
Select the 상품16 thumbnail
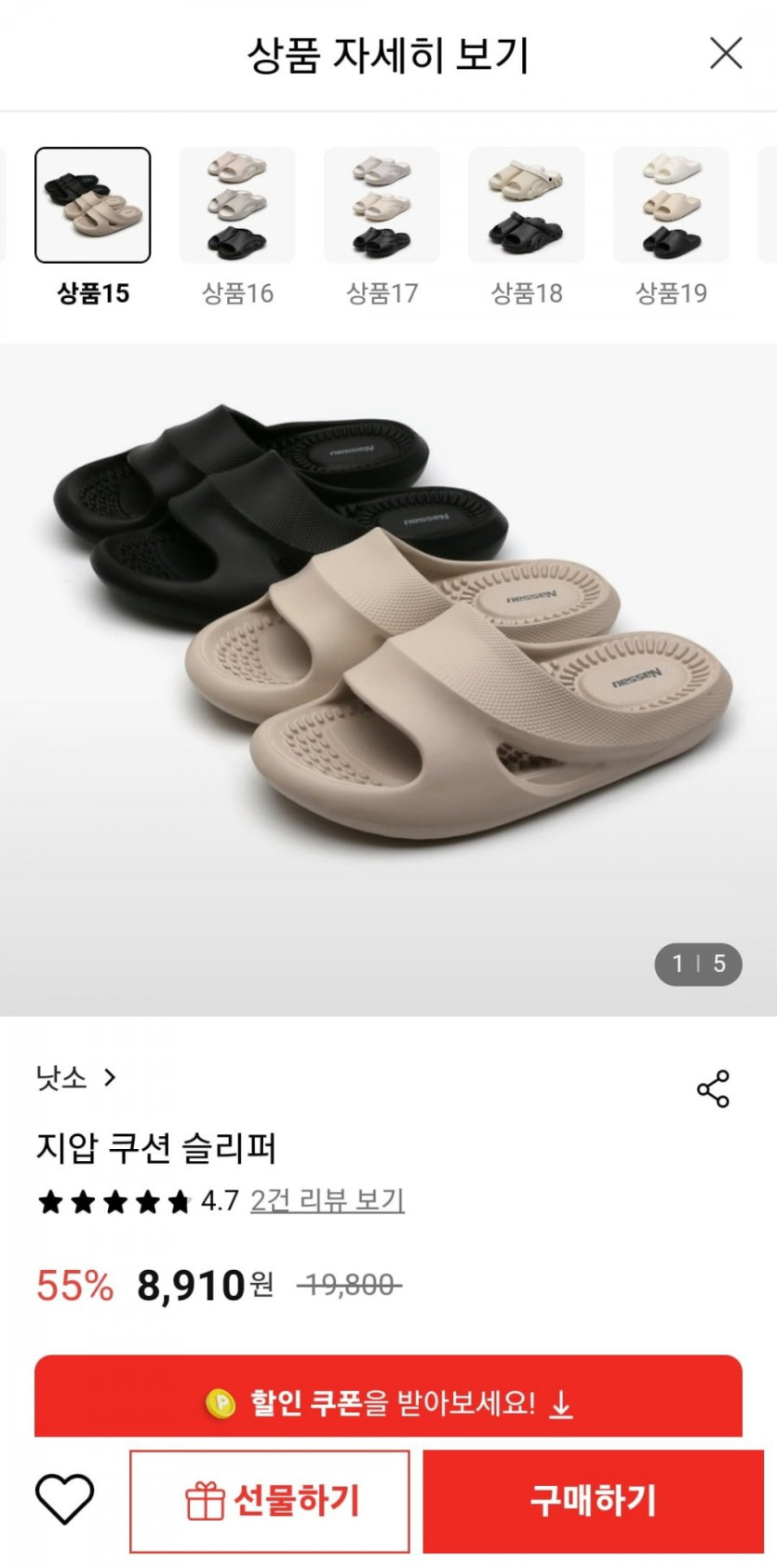237,205
